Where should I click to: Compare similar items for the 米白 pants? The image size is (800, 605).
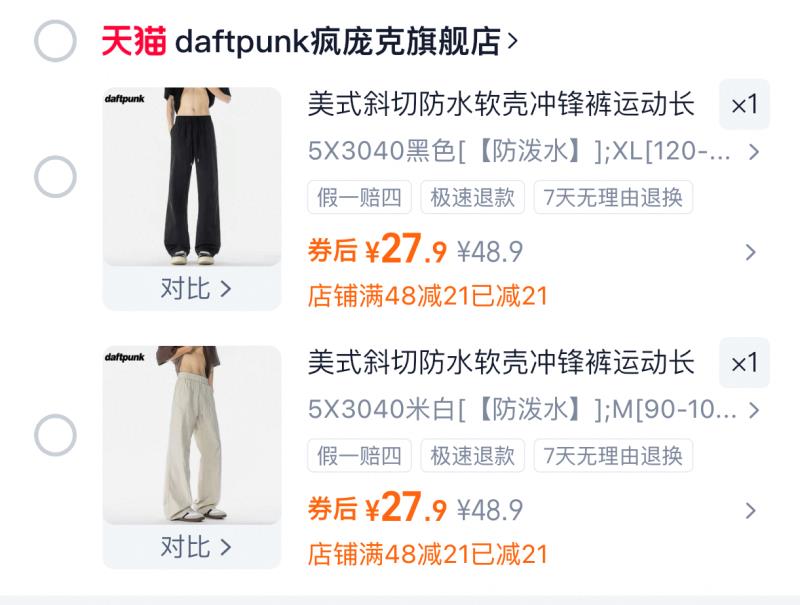(x=193, y=547)
